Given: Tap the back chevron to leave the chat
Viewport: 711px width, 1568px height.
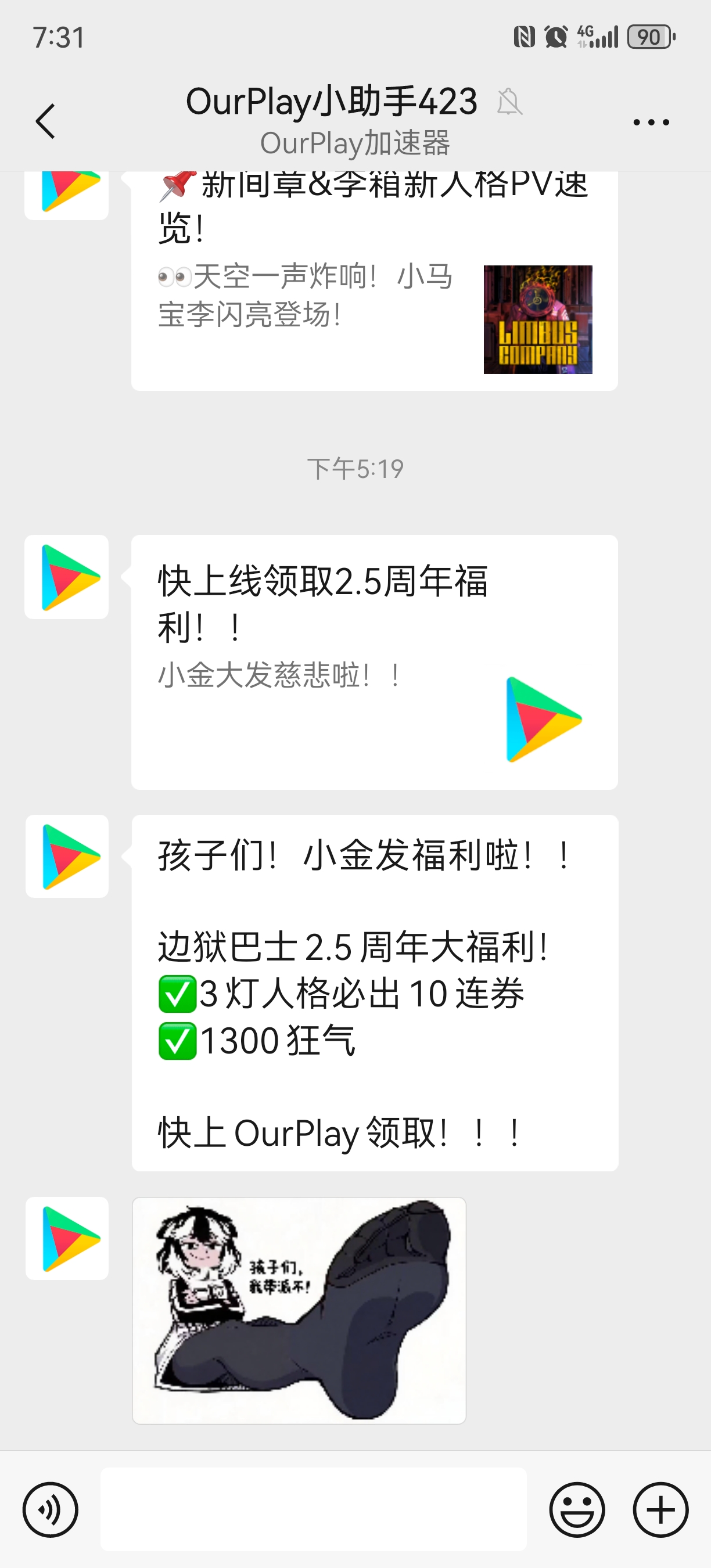Looking at the screenshot, I should point(44,121).
